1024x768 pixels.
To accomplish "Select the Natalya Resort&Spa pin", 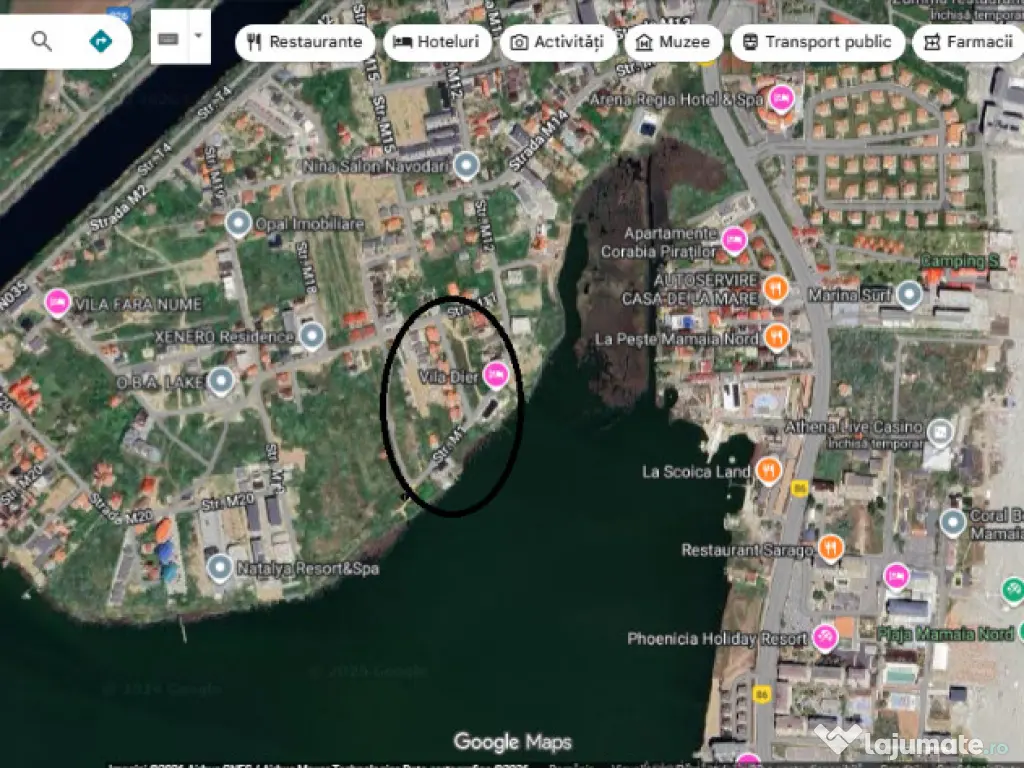I will point(220,569).
